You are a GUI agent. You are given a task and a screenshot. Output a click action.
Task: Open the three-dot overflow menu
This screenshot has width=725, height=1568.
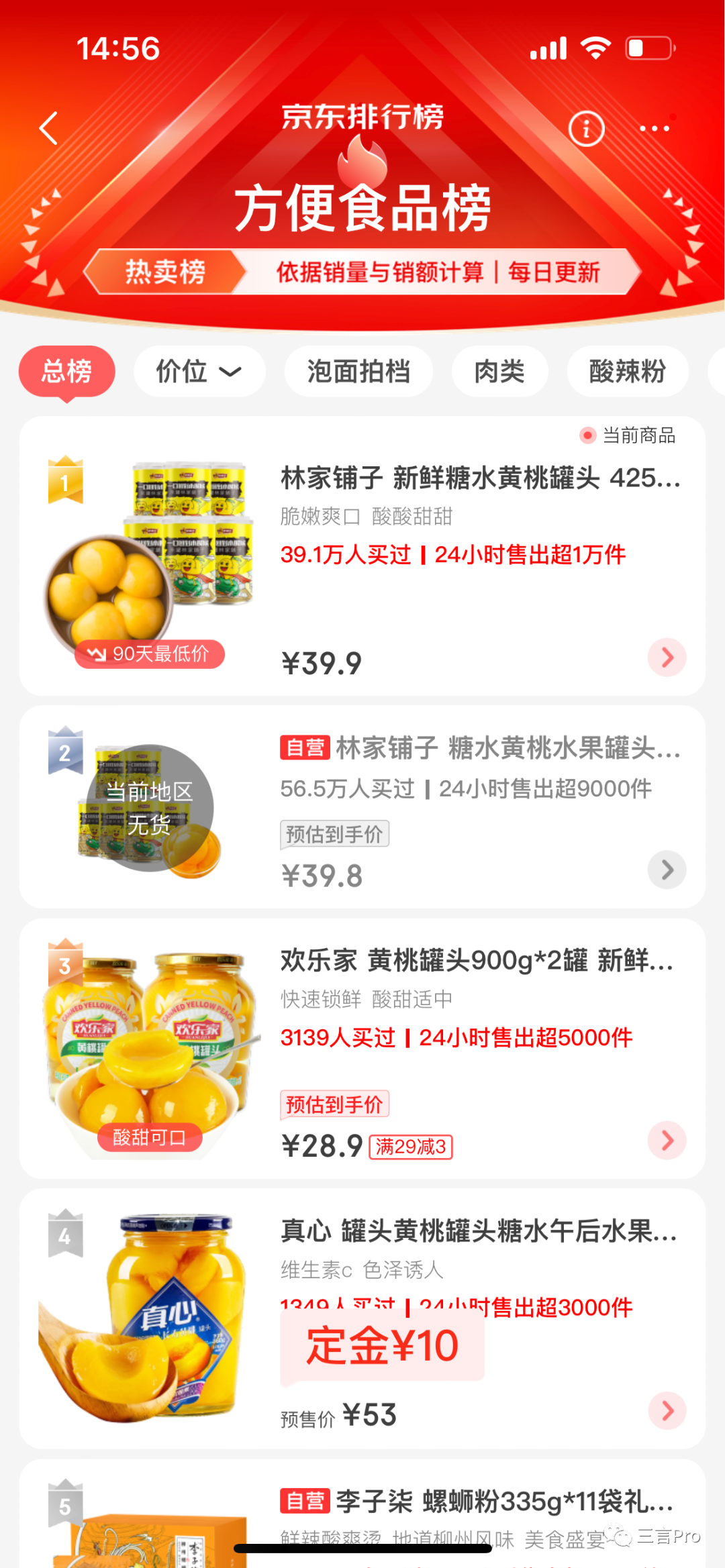tap(654, 128)
